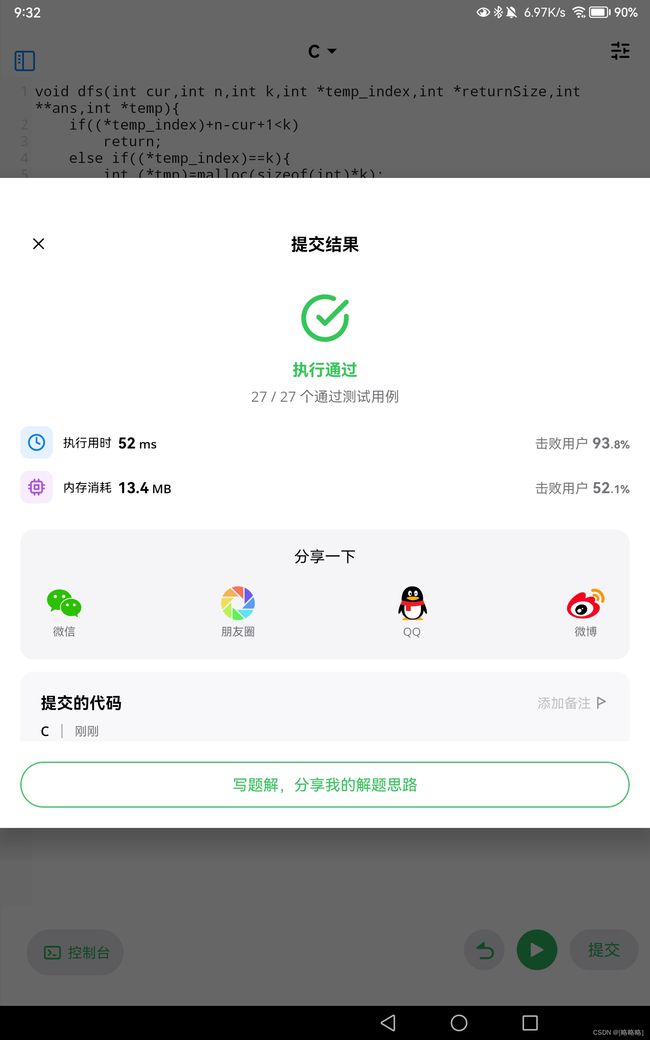Share result to 微信
Image resolution: width=650 pixels, height=1040 pixels.
64,612
